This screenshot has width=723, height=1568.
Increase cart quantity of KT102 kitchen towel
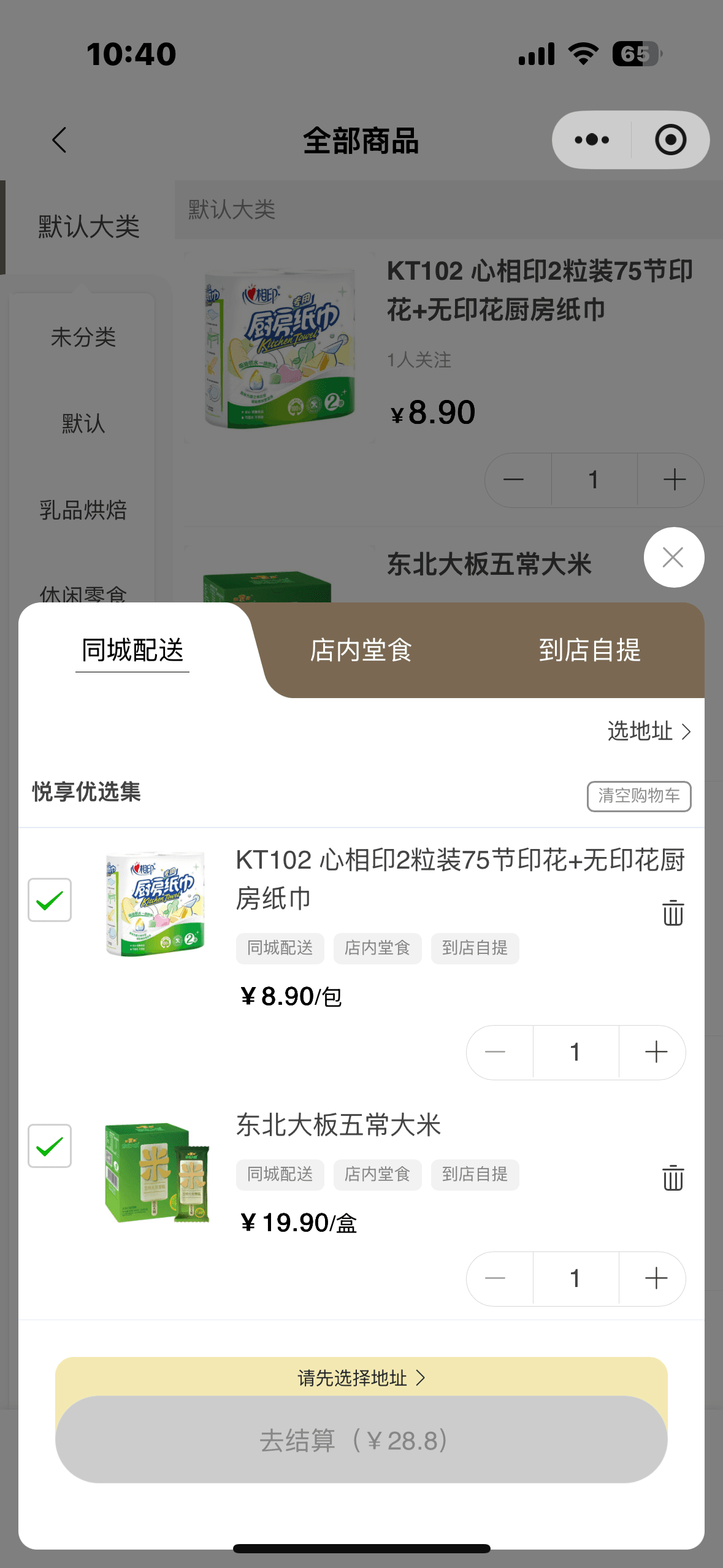[656, 1052]
